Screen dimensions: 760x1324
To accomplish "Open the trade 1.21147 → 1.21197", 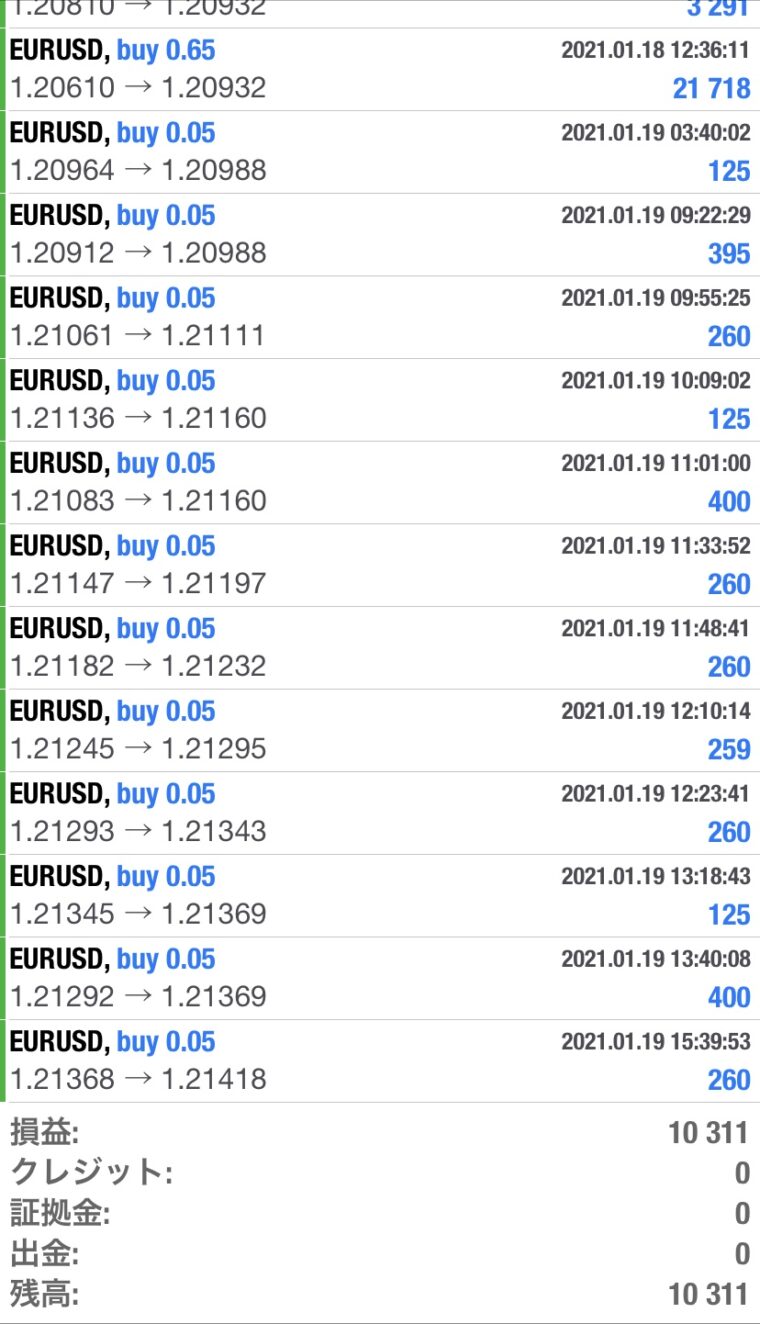I will (380, 565).
